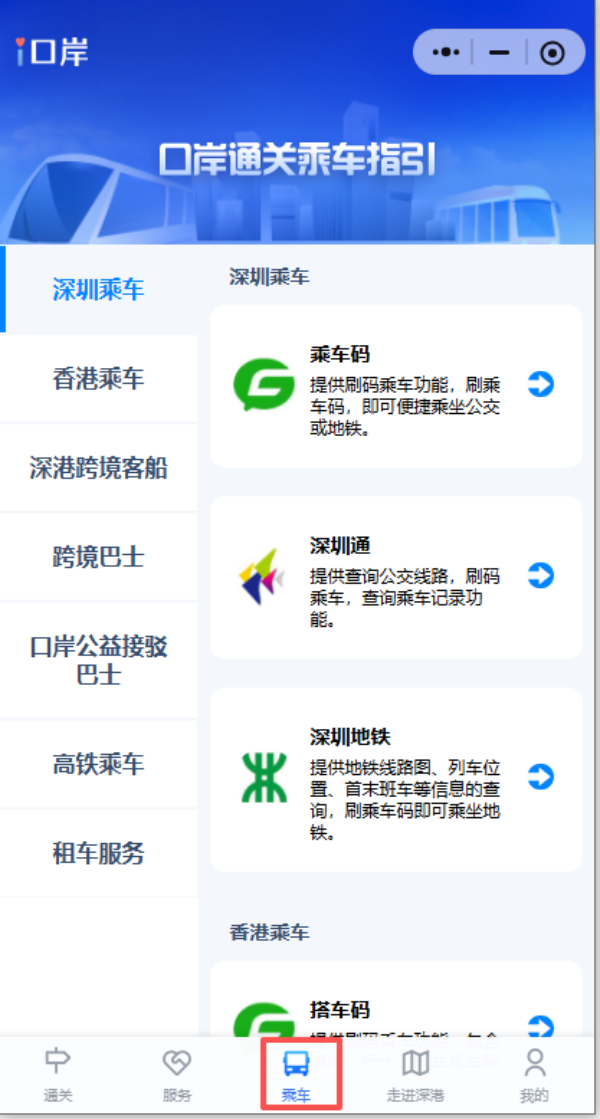
Task: Open the 深港跨境客船 category
Action: pos(99,468)
